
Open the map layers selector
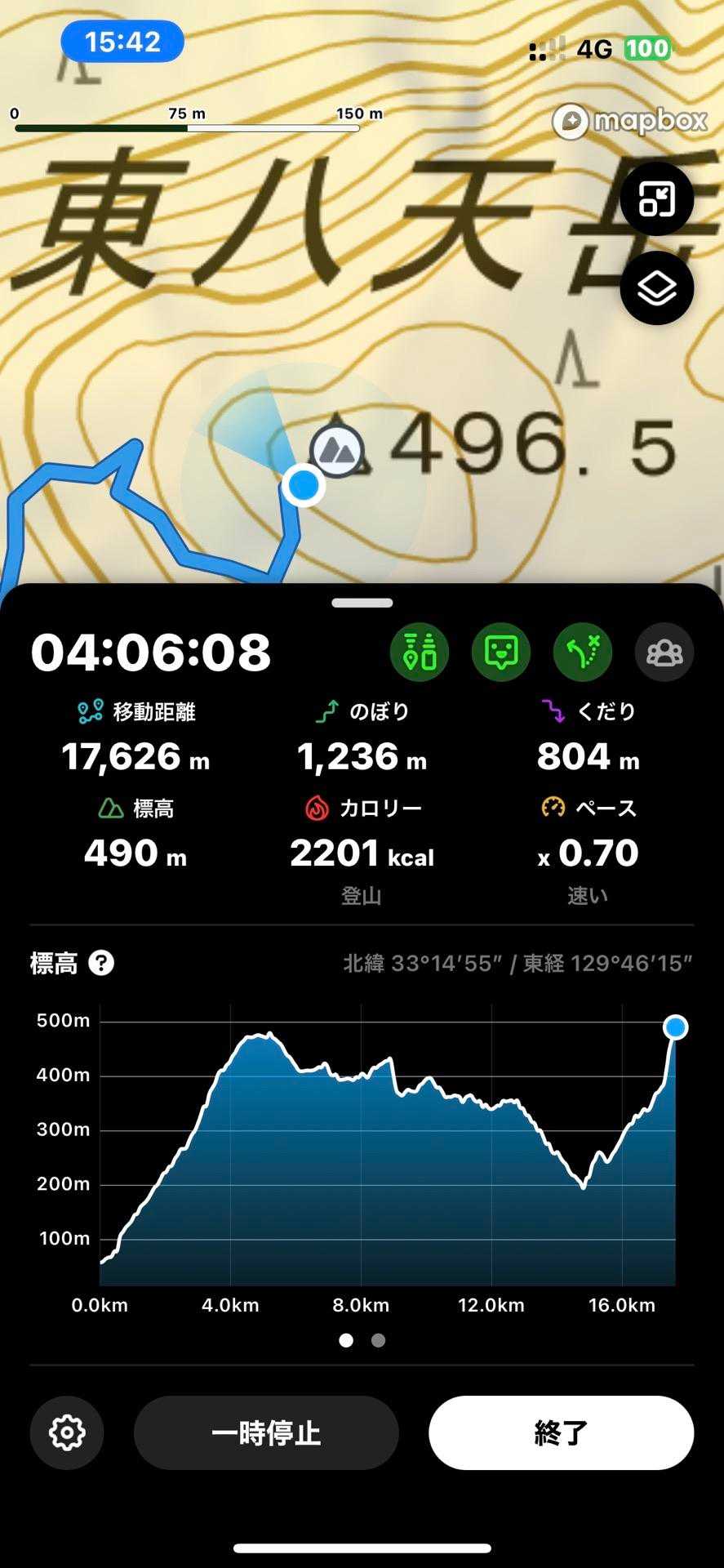coord(656,288)
